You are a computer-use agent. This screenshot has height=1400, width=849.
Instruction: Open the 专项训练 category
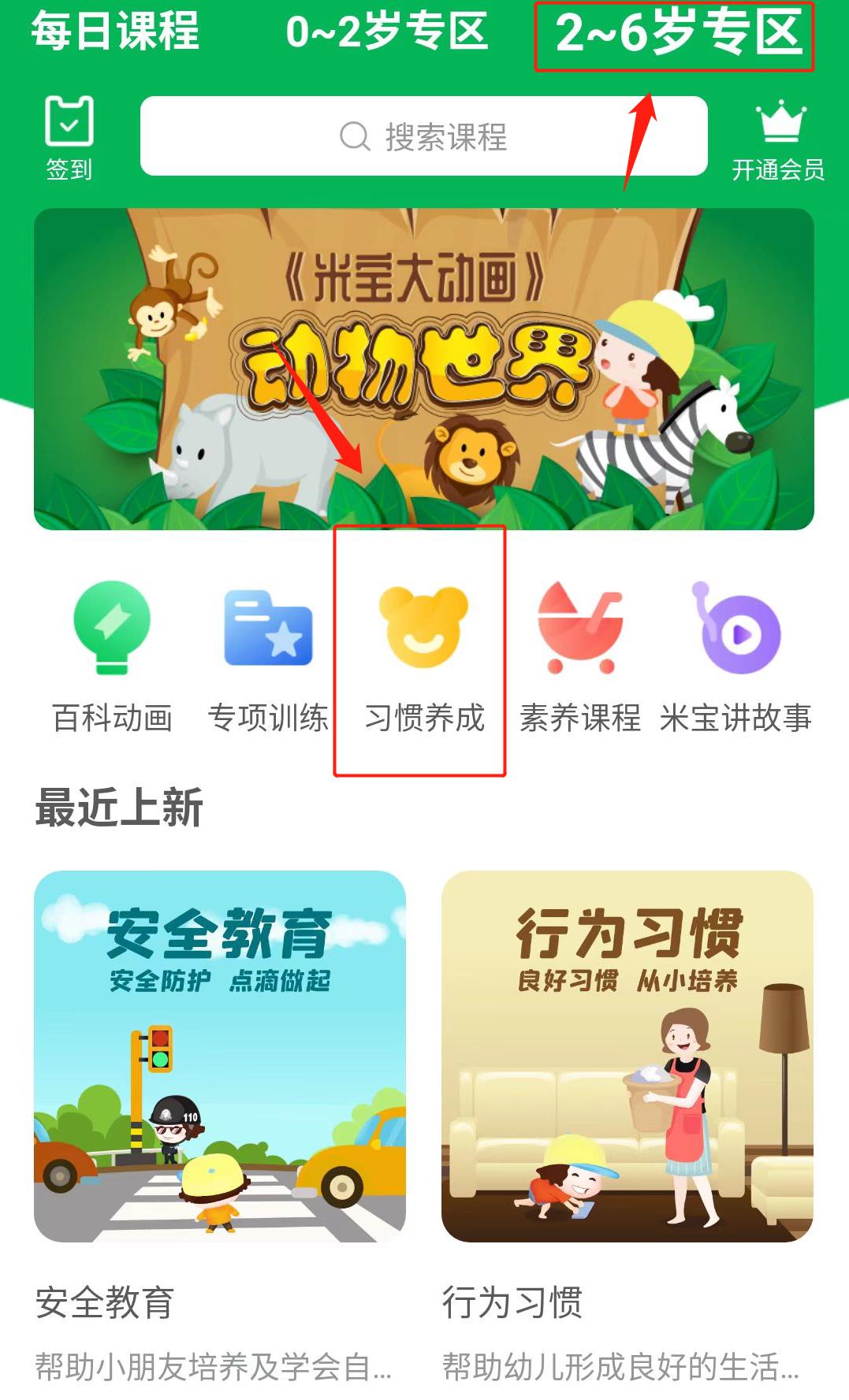[x=268, y=654]
